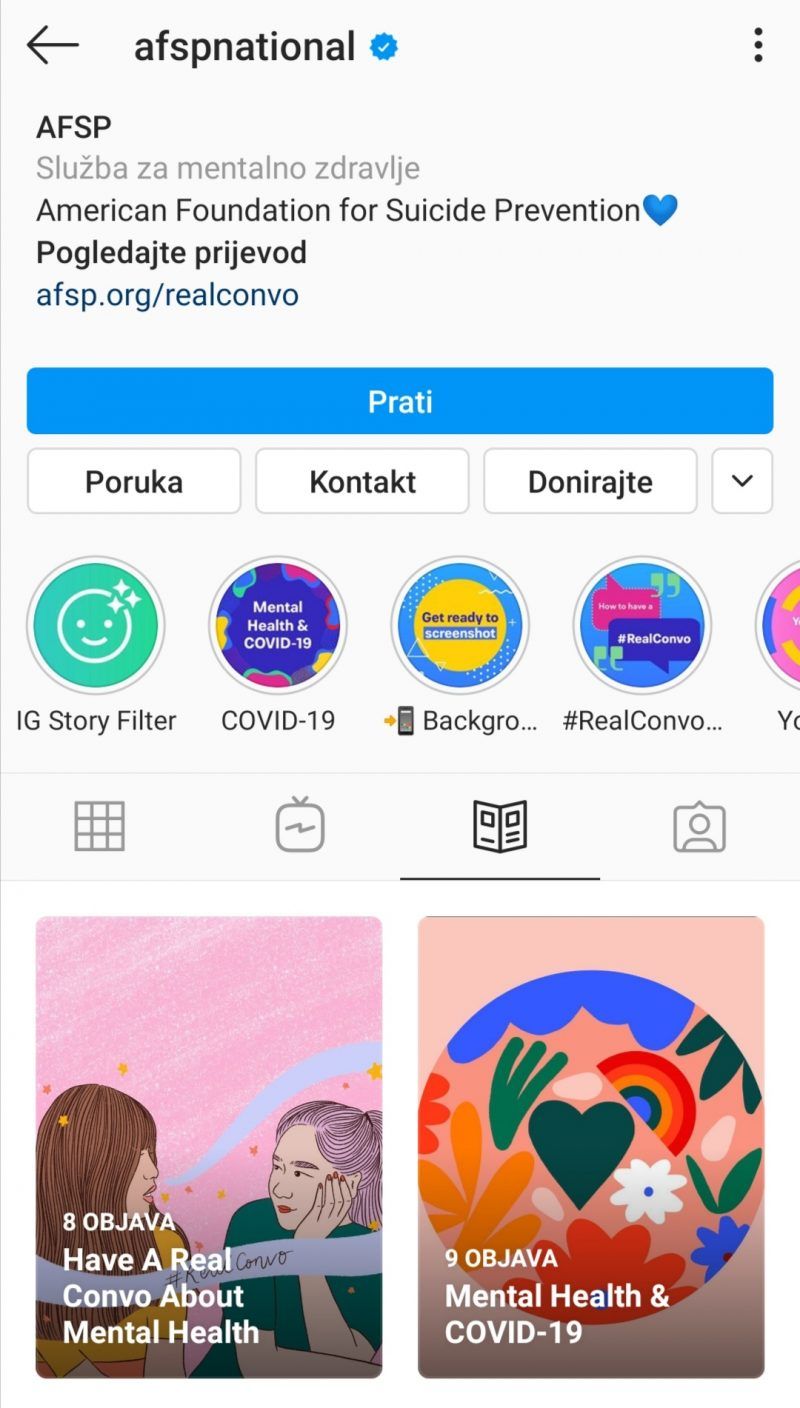Open the afsp.org/realconvo link
800x1408 pixels.
coord(167,295)
